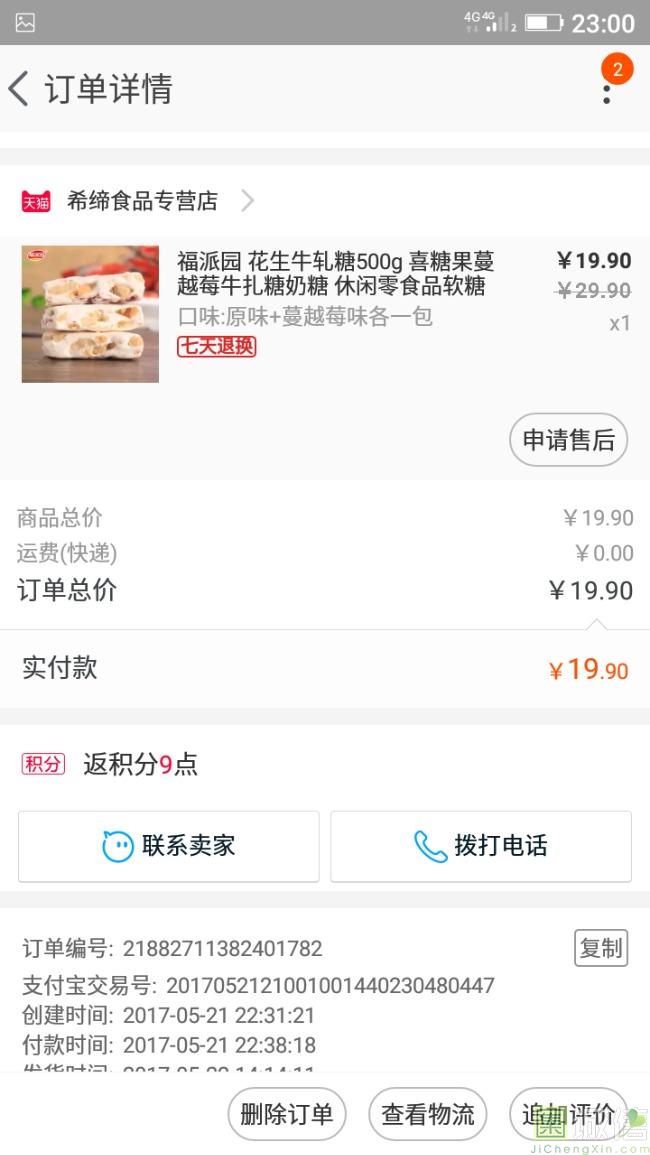Add a follow-up review with 追加评价

[567, 1114]
